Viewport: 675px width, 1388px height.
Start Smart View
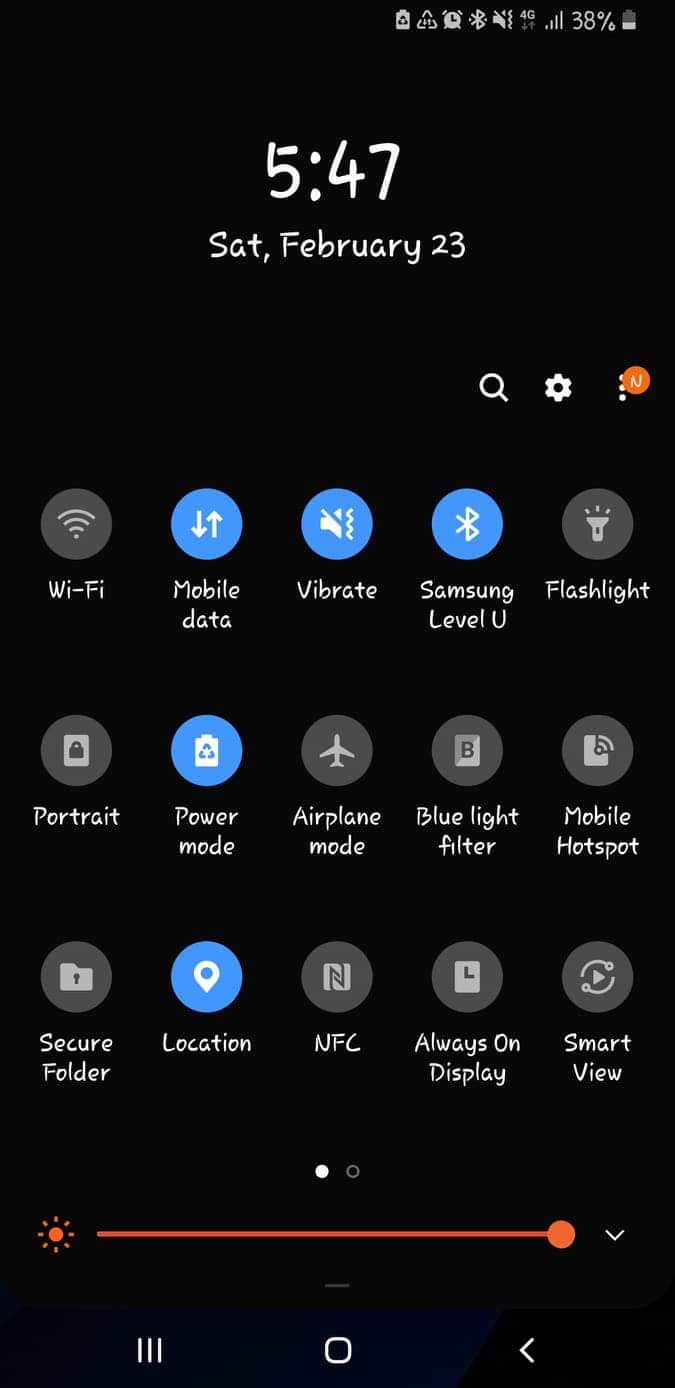click(597, 977)
